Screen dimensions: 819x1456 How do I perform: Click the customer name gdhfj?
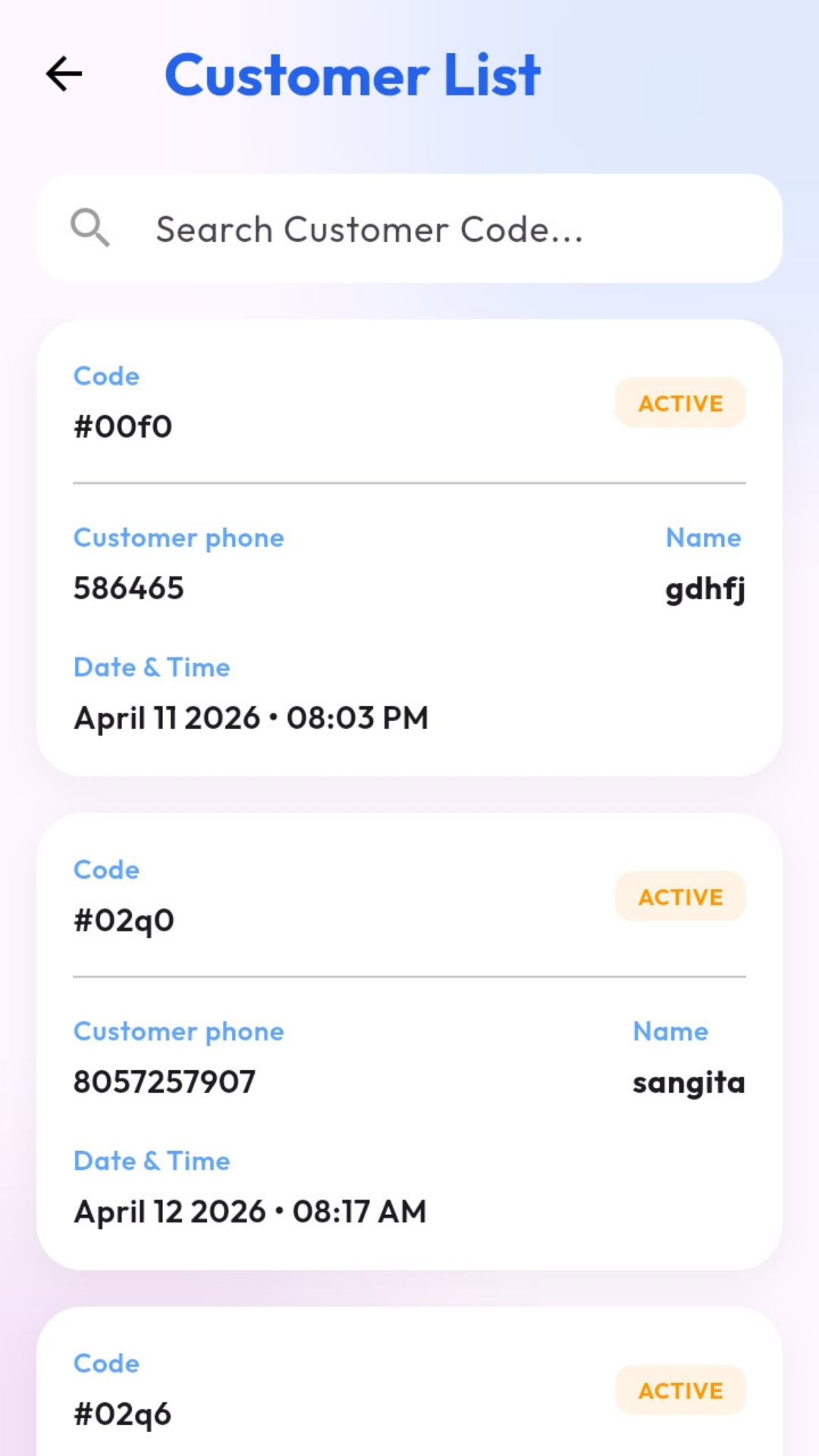(705, 588)
